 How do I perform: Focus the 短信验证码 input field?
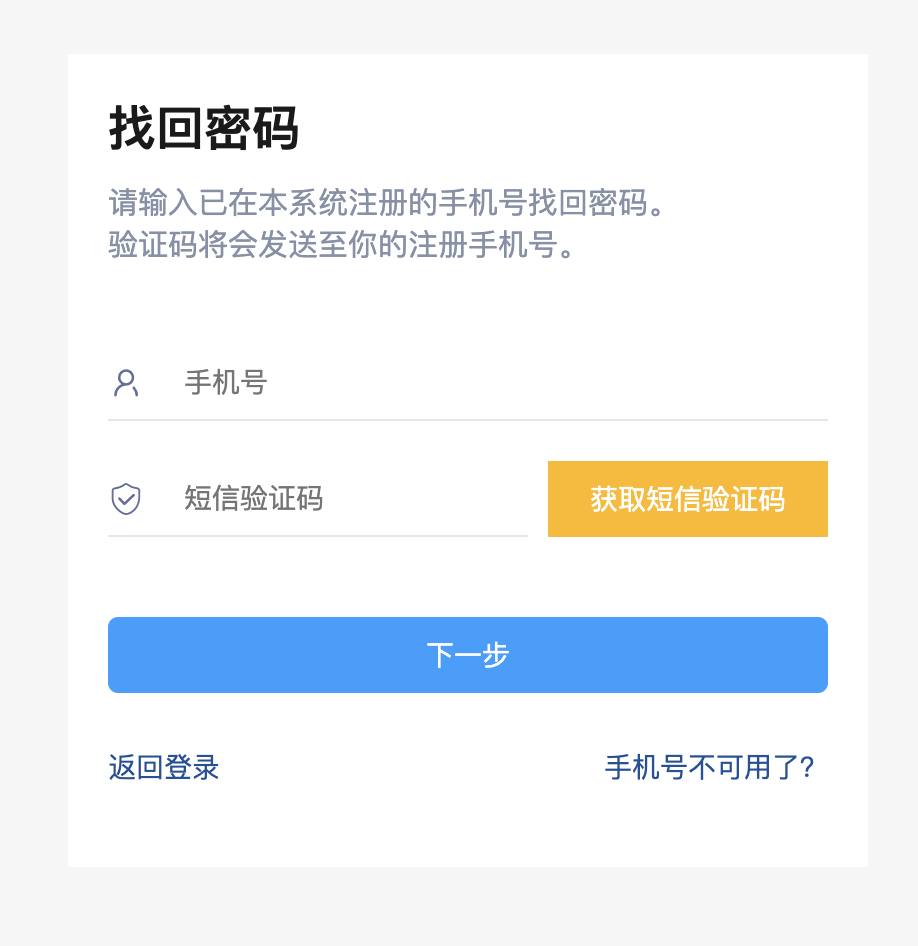pos(350,498)
